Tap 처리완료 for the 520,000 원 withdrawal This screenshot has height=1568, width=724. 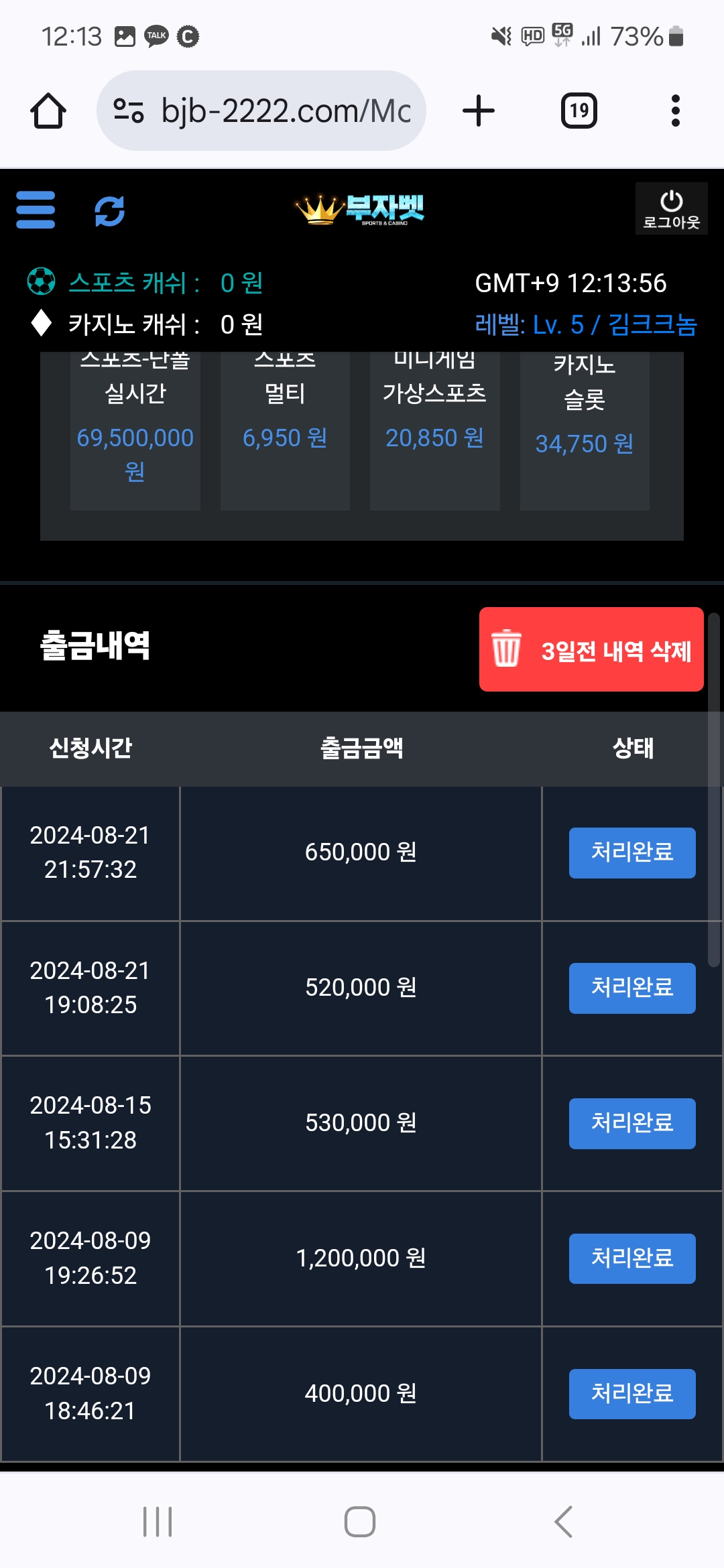click(632, 988)
